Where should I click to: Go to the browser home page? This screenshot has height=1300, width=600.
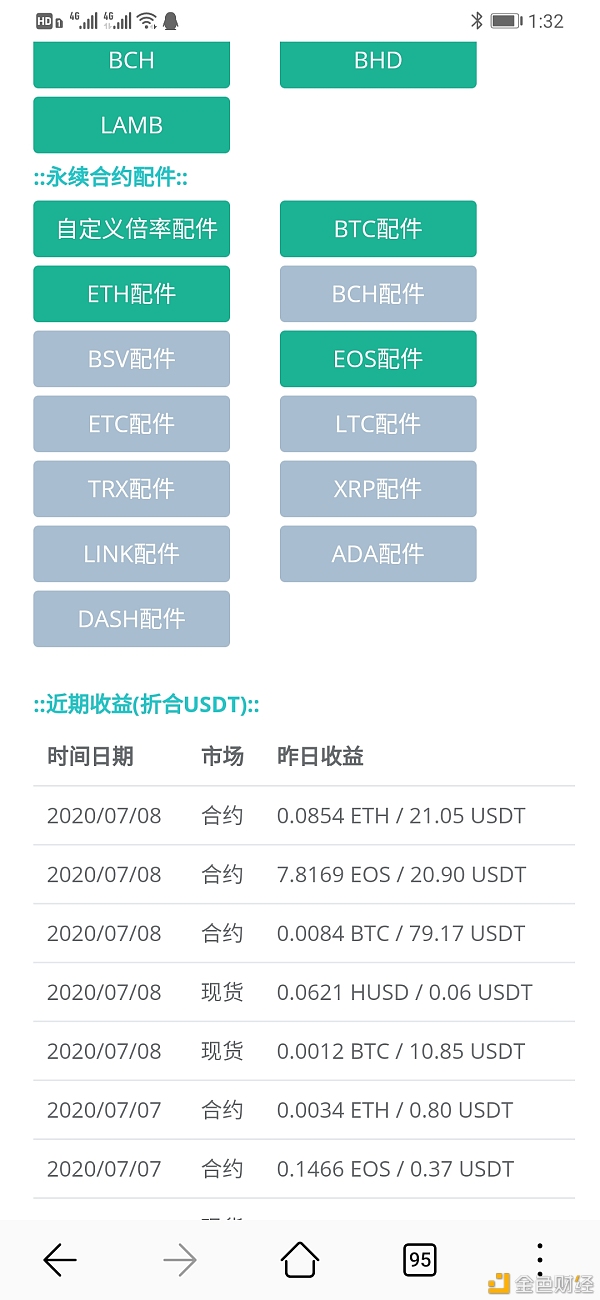pyautogui.click(x=300, y=1261)
